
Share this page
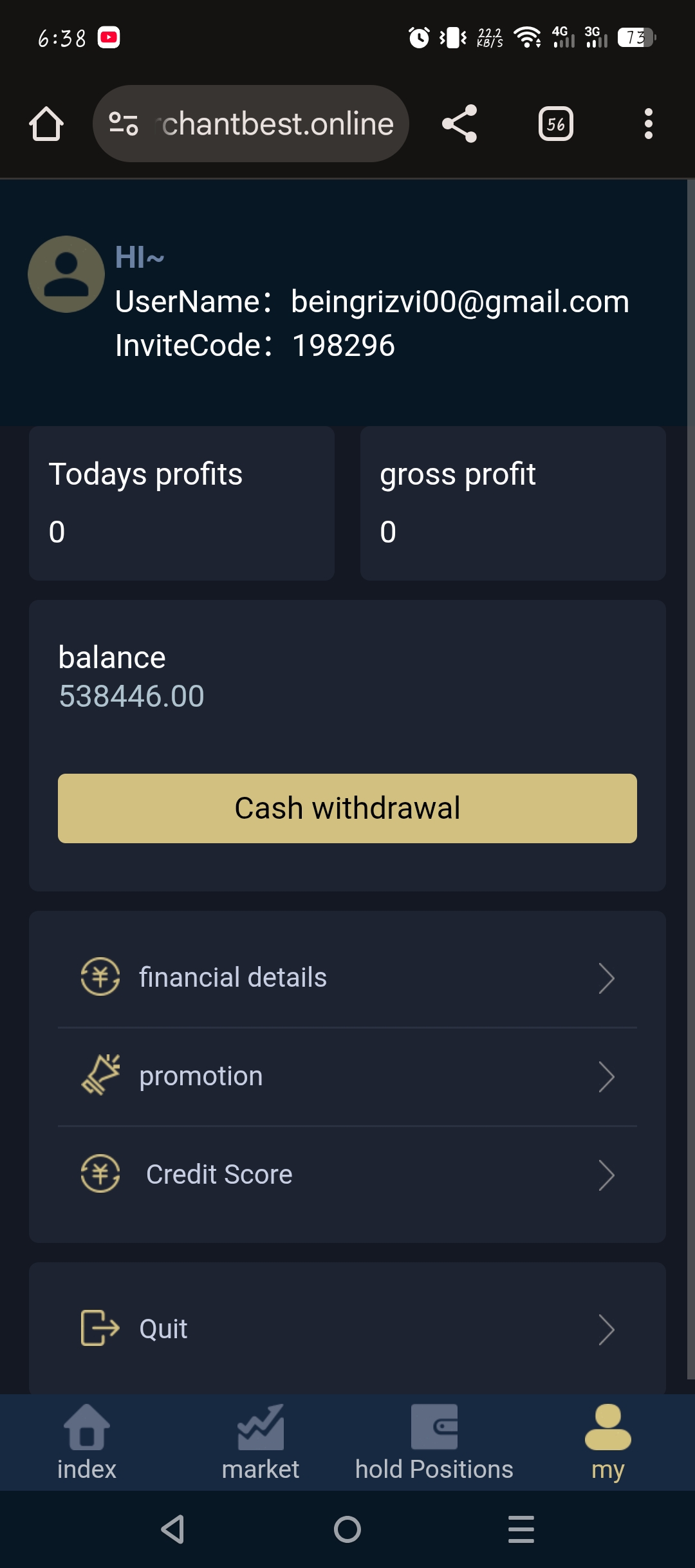(x=459, y=124)
